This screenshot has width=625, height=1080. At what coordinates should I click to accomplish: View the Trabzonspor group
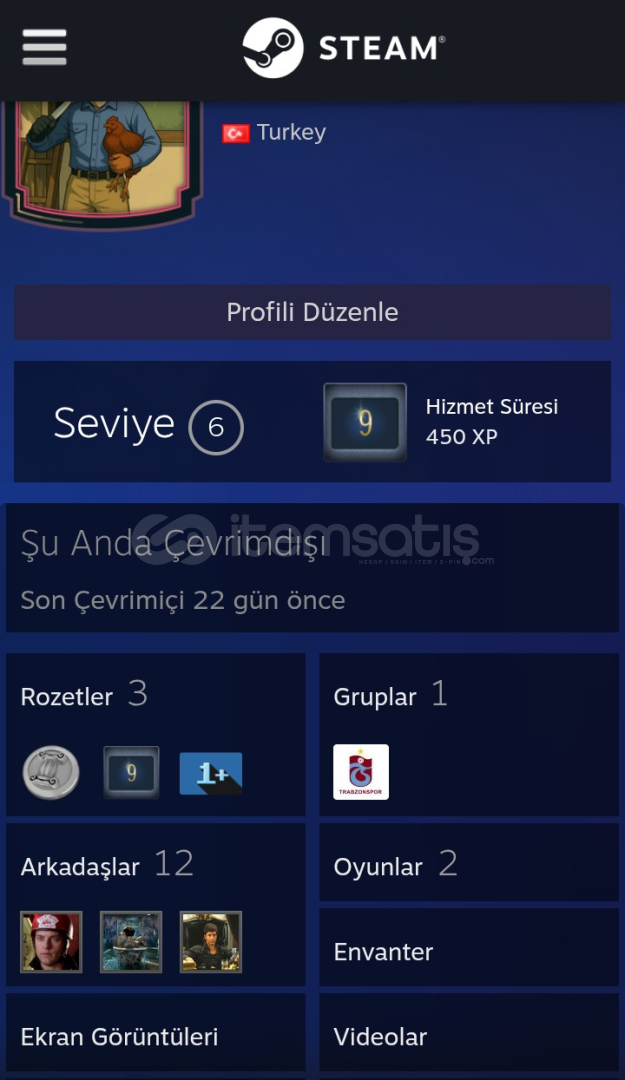pos(361,772)
